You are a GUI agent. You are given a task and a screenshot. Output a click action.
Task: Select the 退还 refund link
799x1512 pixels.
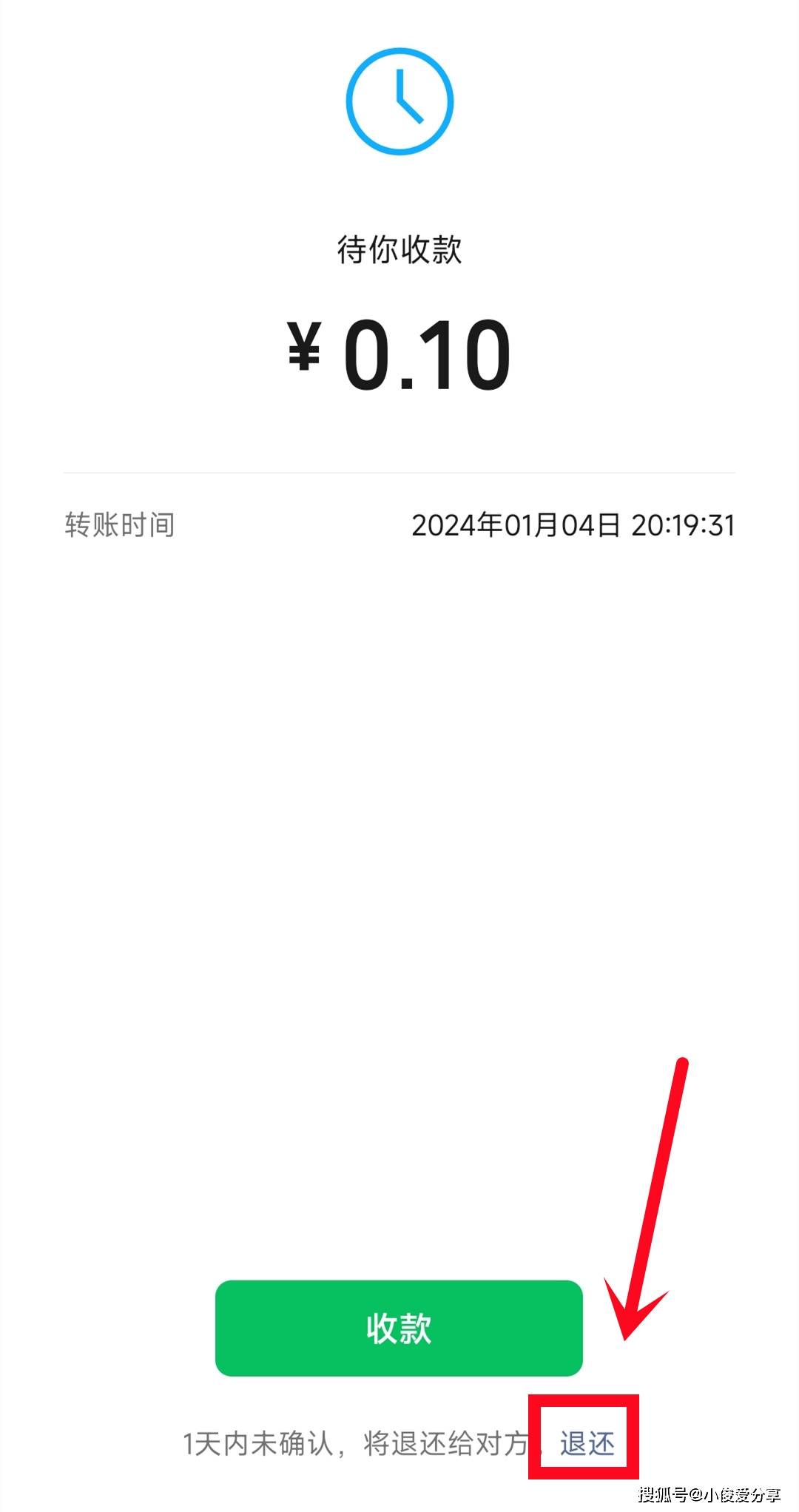(587, 1443)
